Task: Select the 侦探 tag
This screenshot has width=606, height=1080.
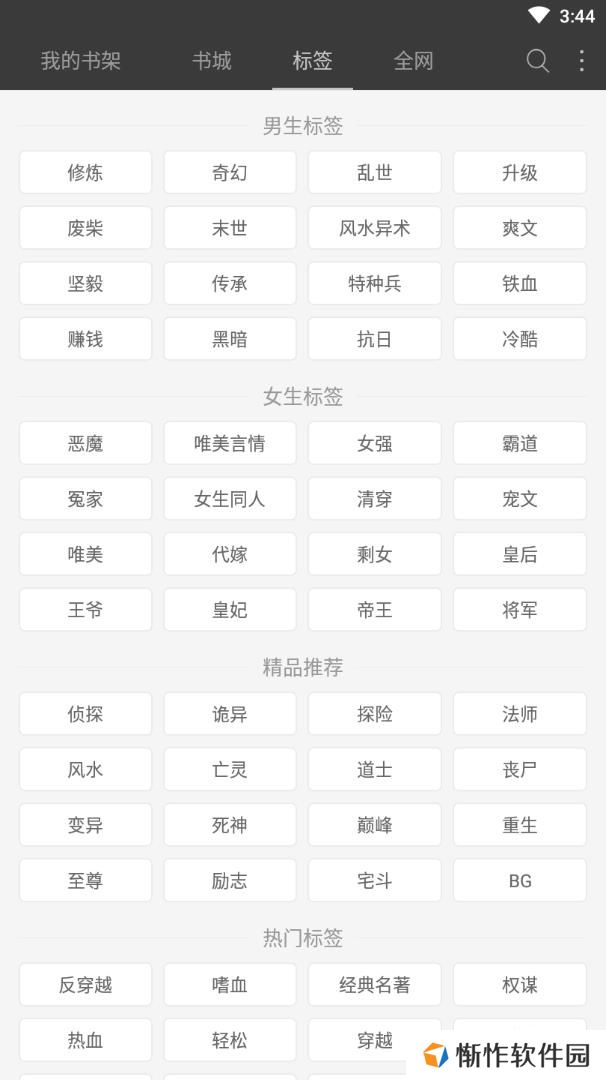Action: coord(85,714)
